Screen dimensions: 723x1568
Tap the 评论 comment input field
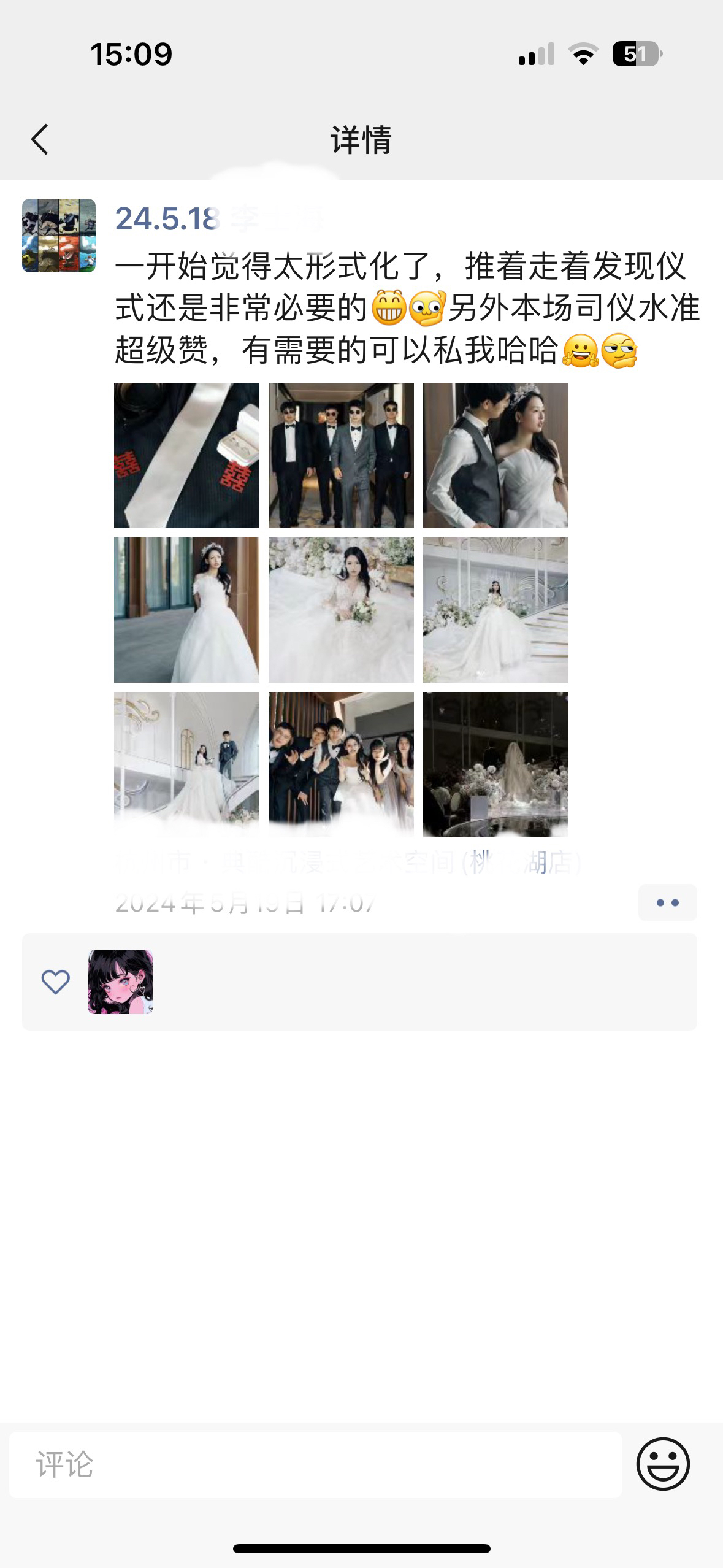(315, 1465)
